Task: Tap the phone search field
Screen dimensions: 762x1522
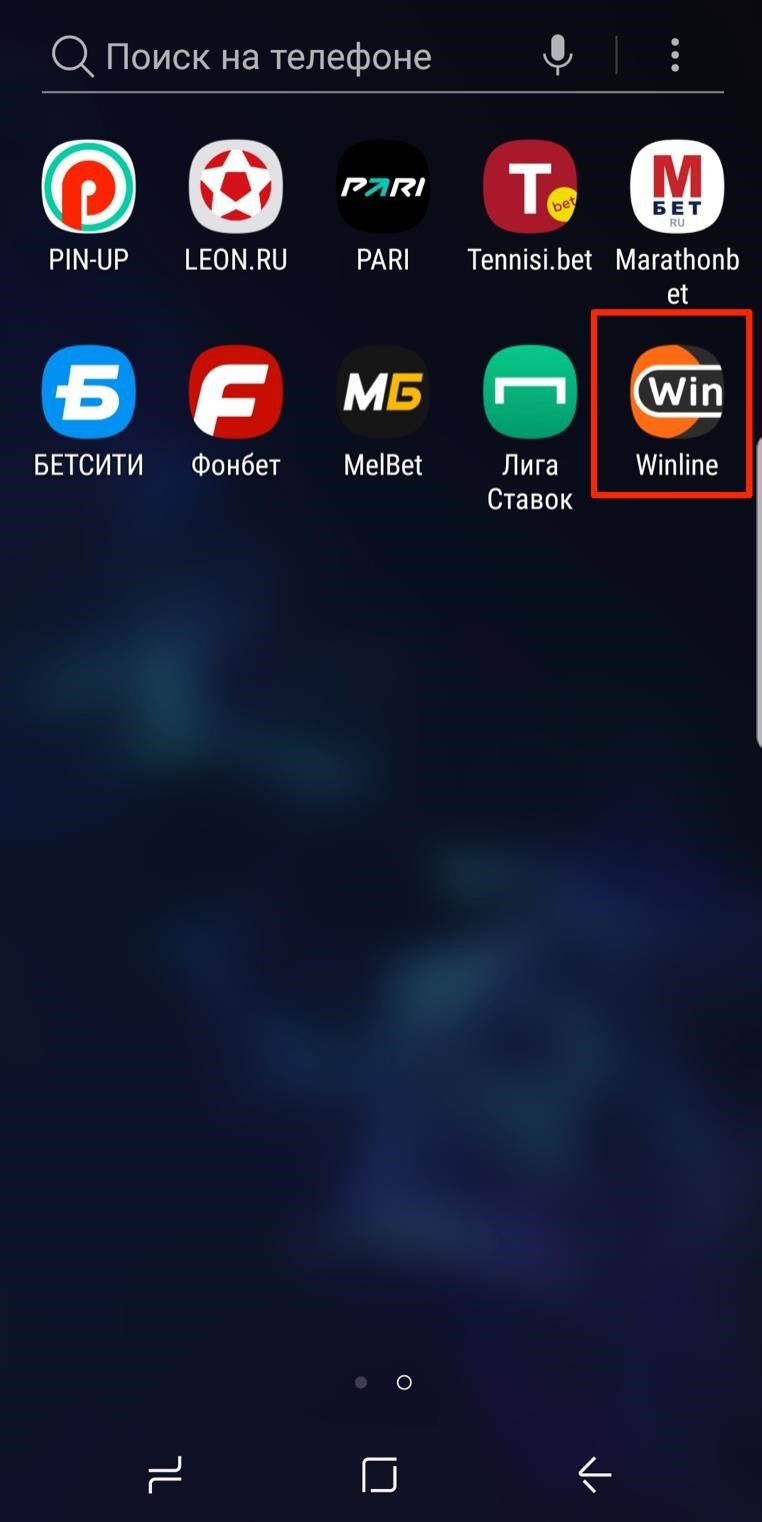Action: point(290,57)
